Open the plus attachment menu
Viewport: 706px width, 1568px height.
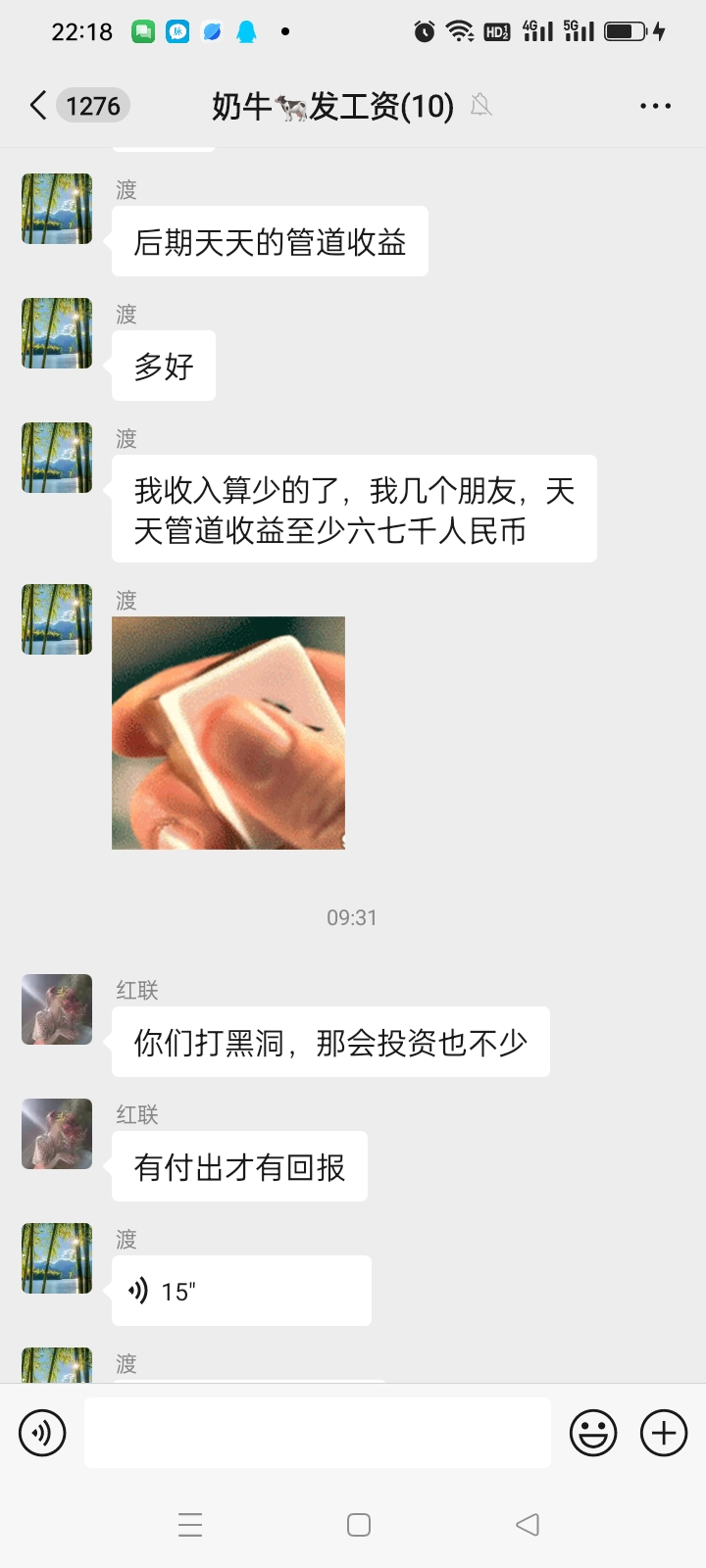[x=664, y=1434]
